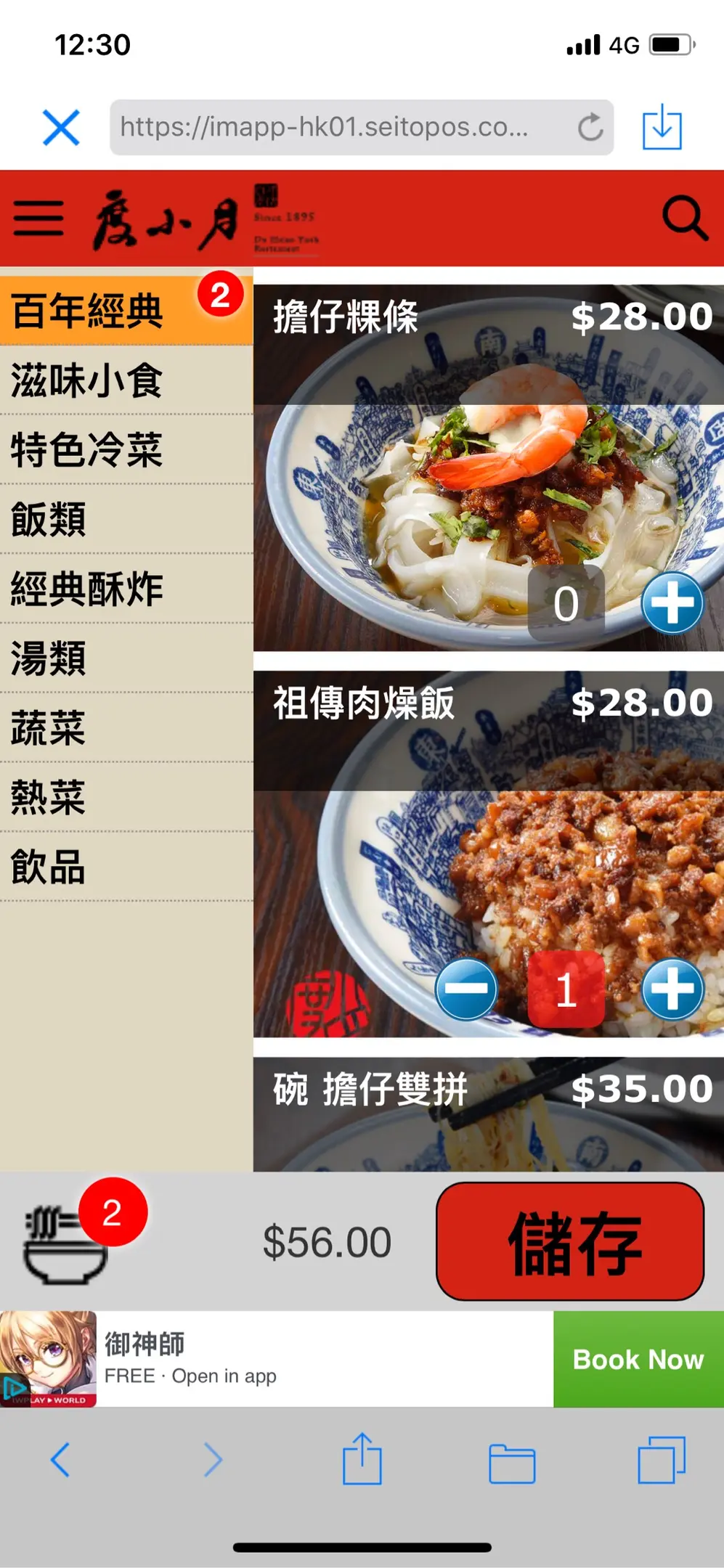Viewport: 724px width, 1568px height.
Task: Decrease 祖傳肉燥飯 quantity with minus
Action: 466,989
